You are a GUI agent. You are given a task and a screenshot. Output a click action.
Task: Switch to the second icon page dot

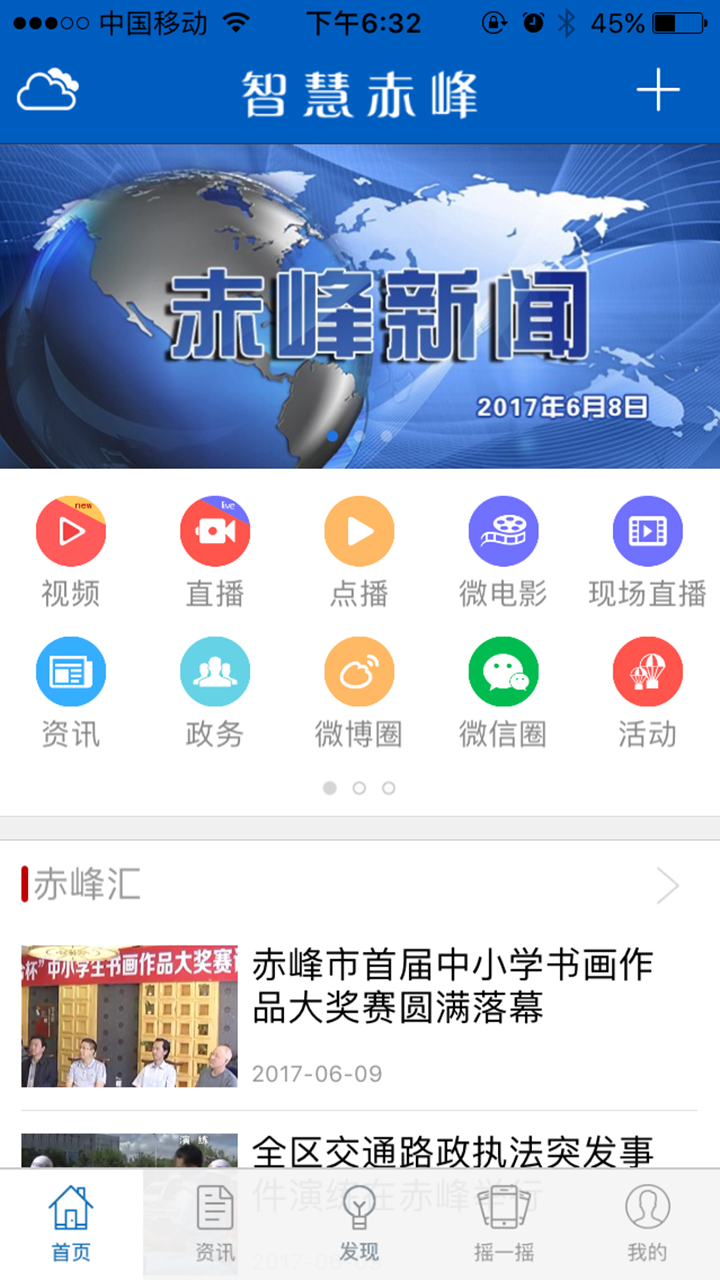(x=359, y=788)
